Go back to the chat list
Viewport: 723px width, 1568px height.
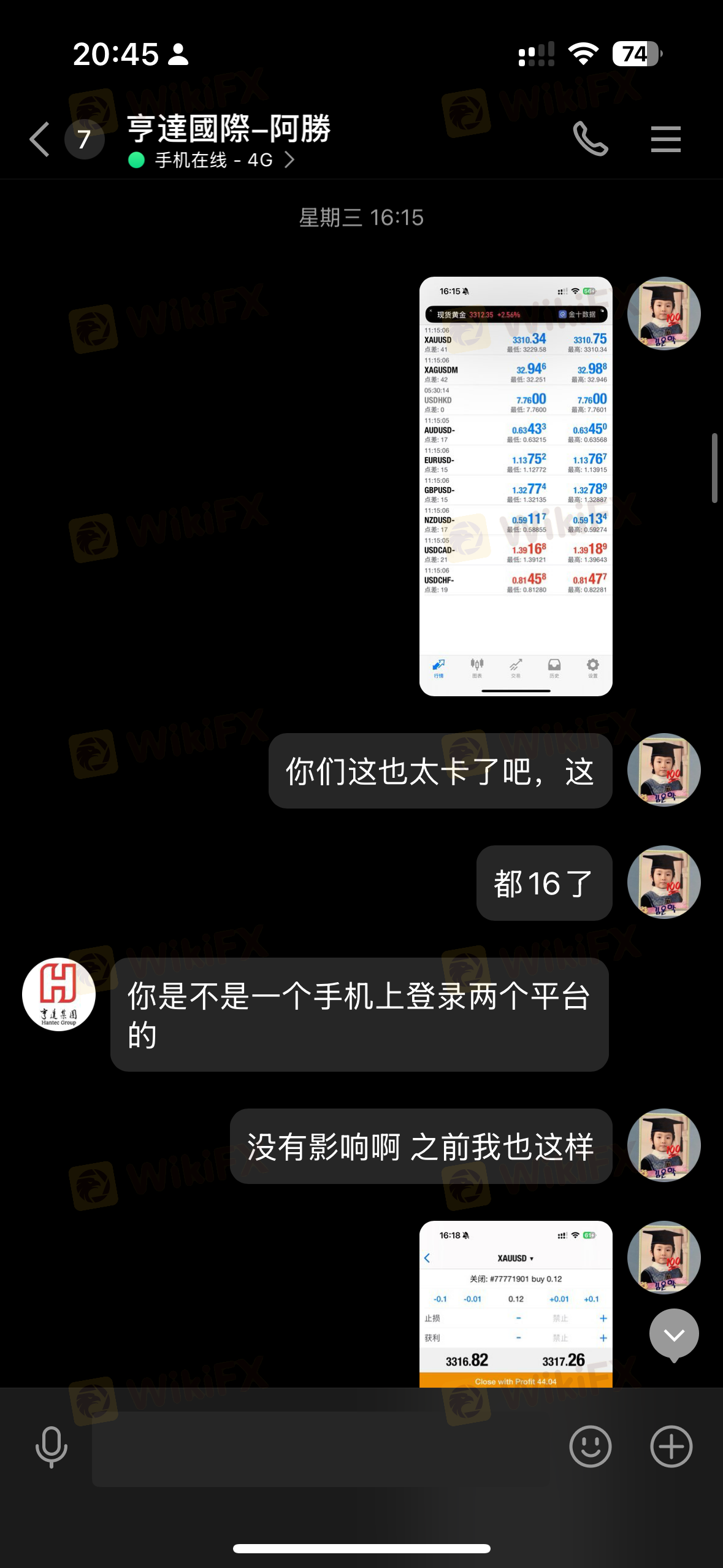(x=40, y=139)
